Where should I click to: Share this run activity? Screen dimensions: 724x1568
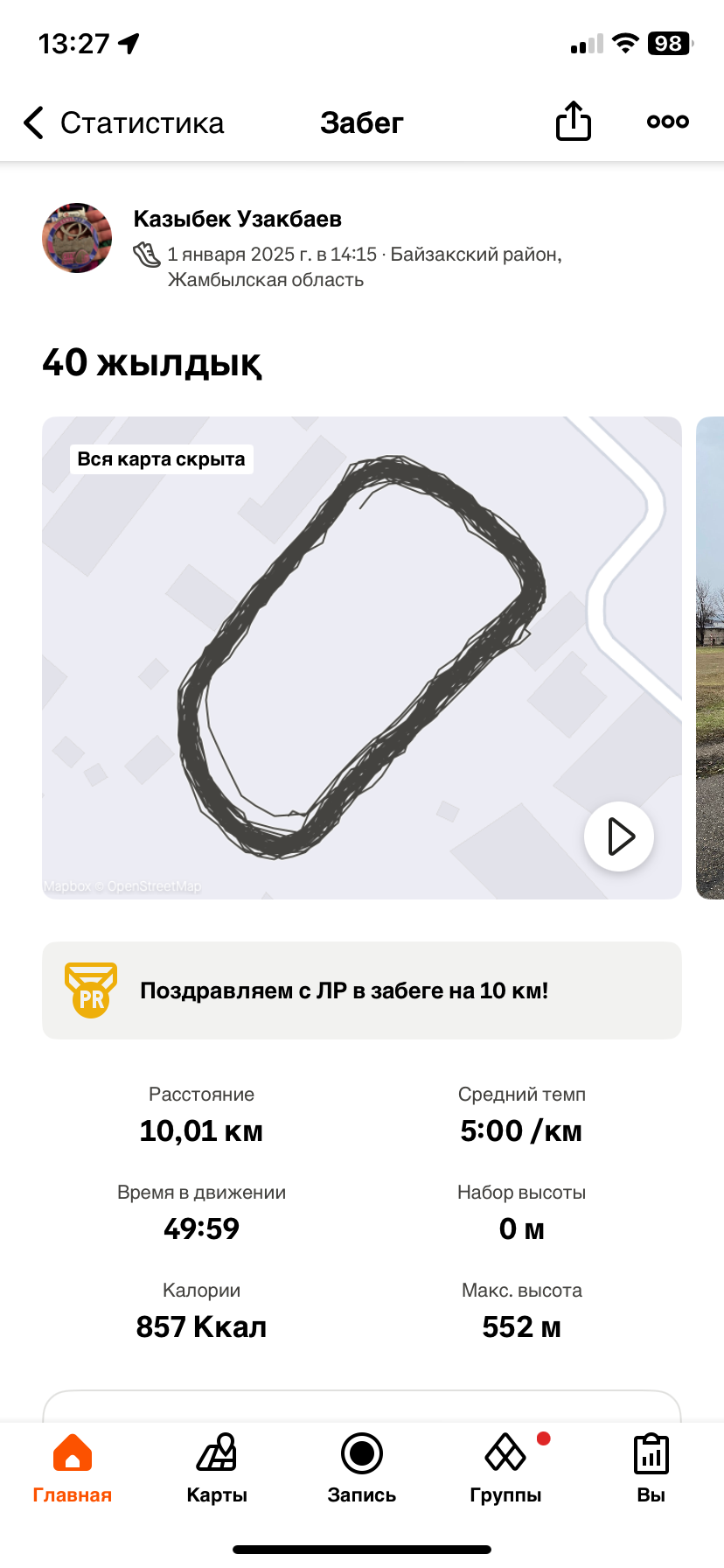coord(574,122)
